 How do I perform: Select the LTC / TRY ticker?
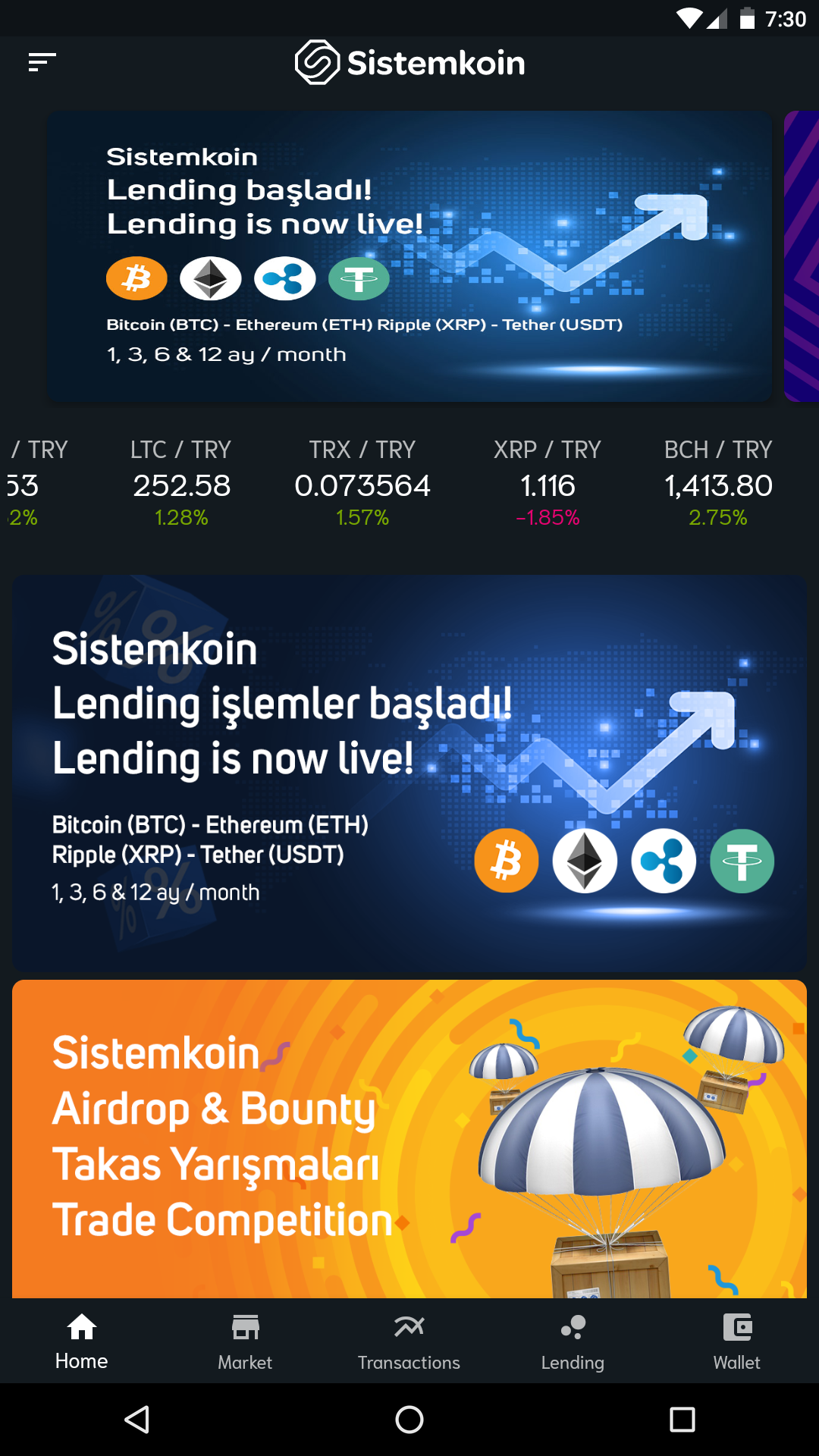click(181, 483)
